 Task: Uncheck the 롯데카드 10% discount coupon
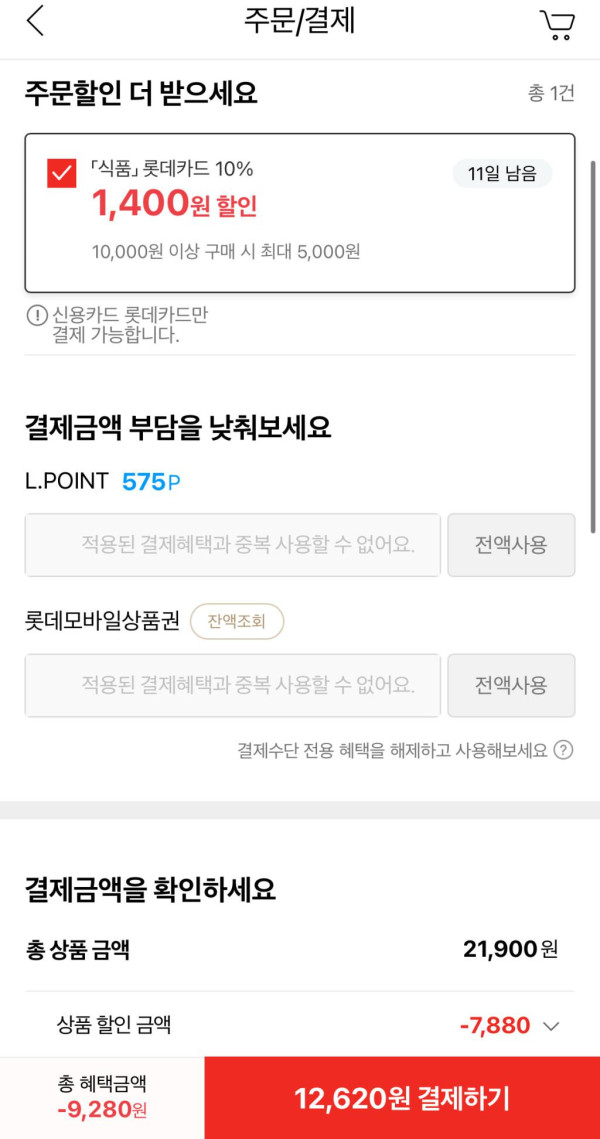(62, 172)
